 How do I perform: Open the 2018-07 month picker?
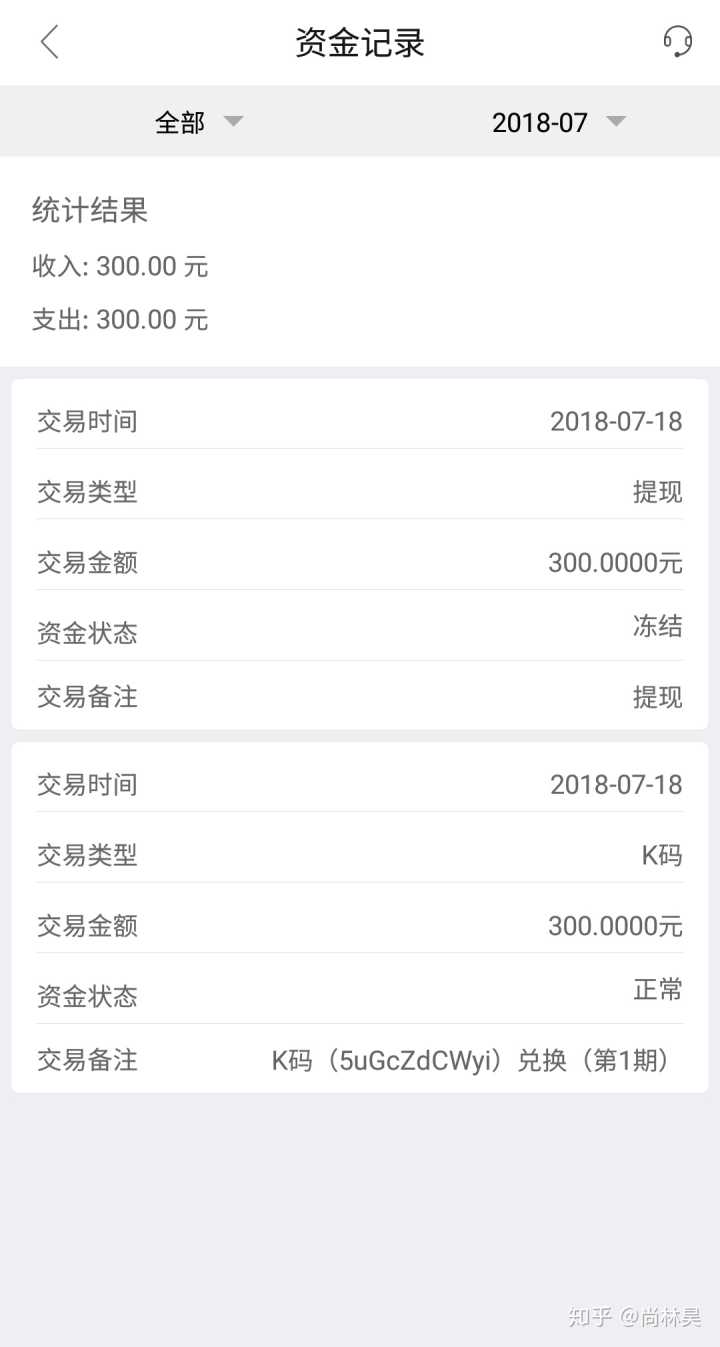[558, 122]
